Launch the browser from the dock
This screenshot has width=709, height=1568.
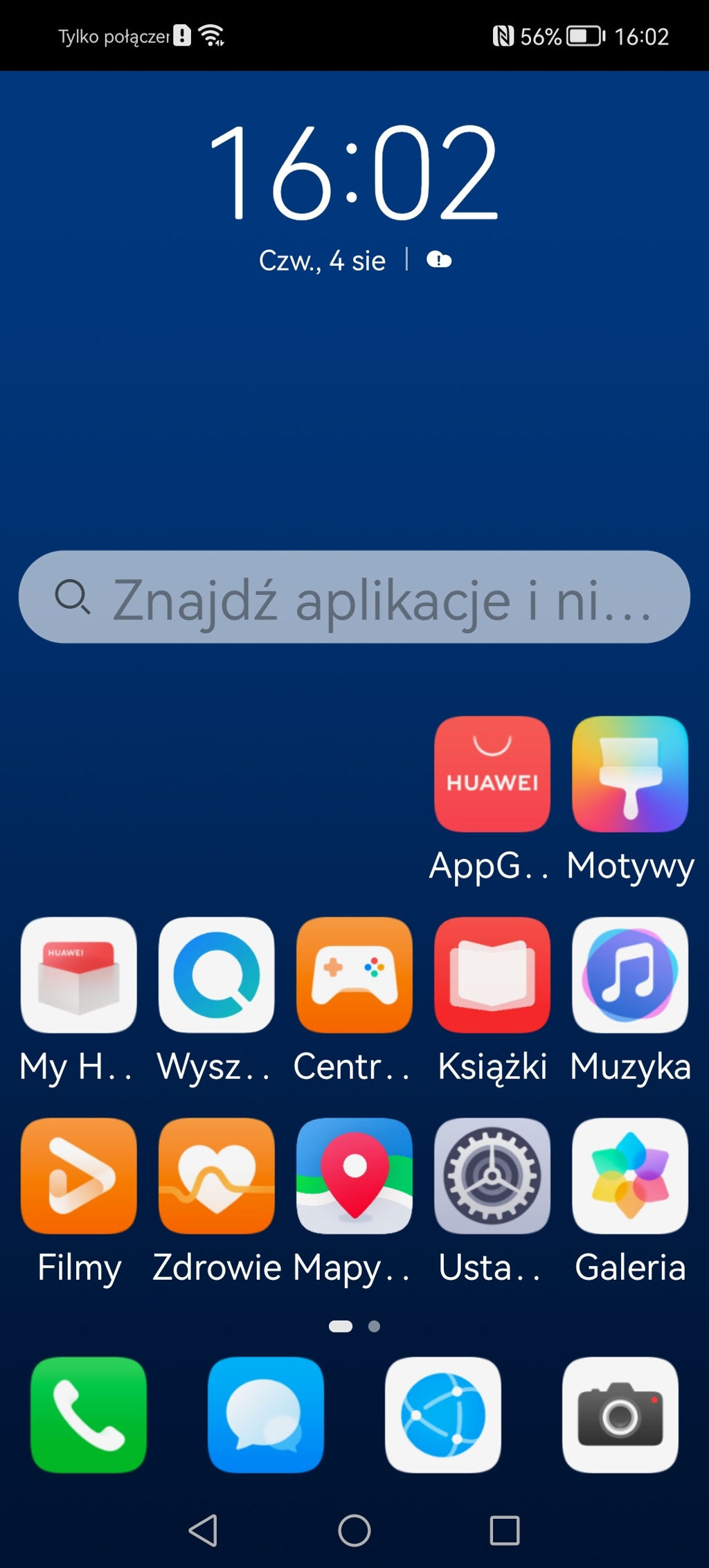443,1414
